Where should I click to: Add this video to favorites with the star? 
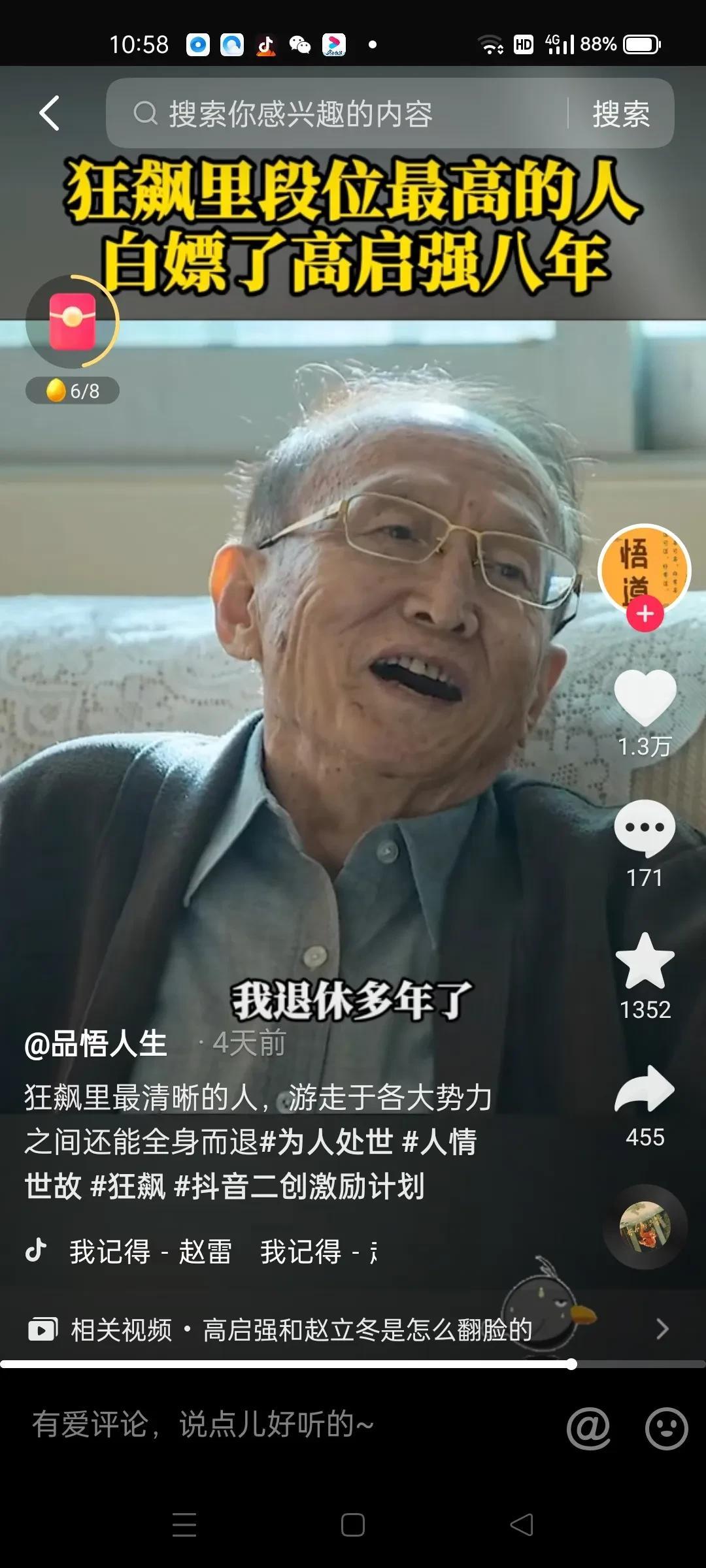click(645, 960)
